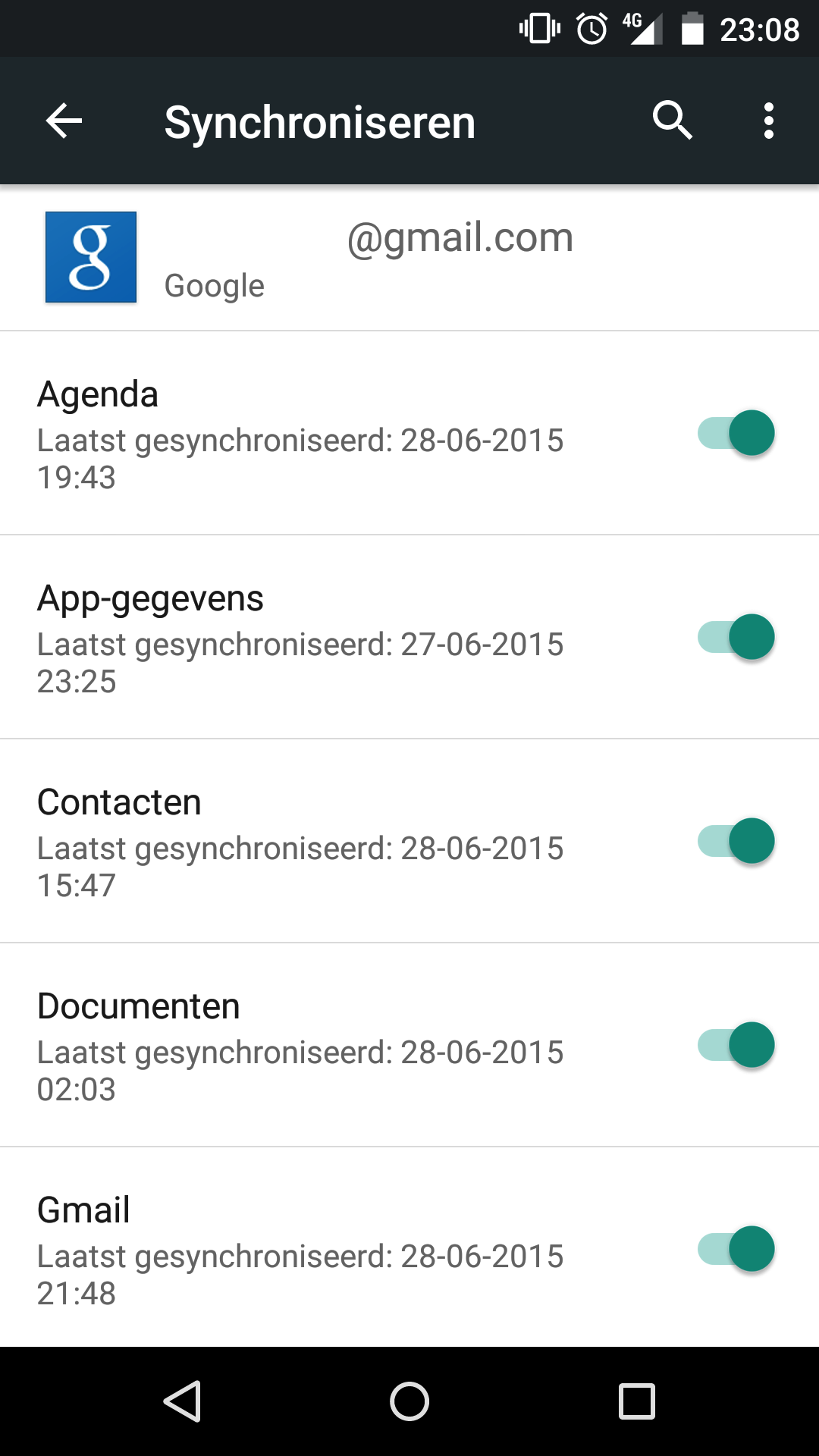Toggle Agenda sync off

[x=736, y=433]
